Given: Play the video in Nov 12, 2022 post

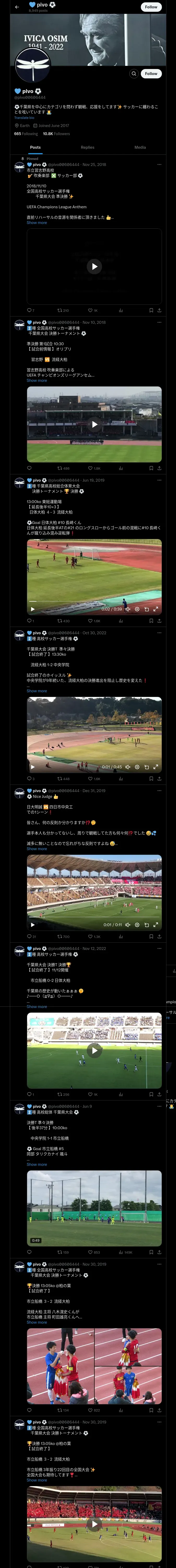Looking at the screenshot, I should [x=94, y=1050].
